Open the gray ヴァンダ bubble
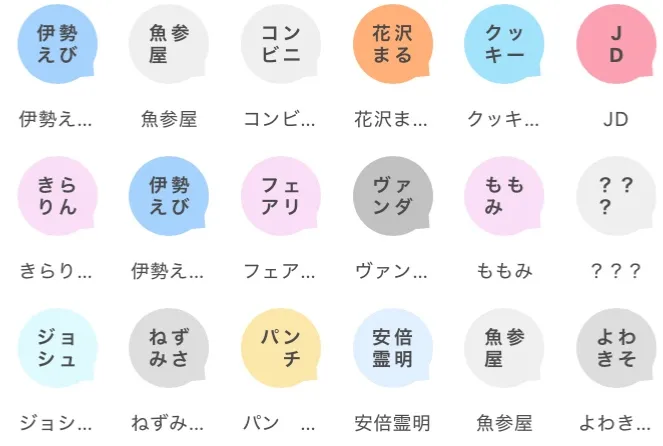The width and height of the screenshot is (663, 446). 392,196
